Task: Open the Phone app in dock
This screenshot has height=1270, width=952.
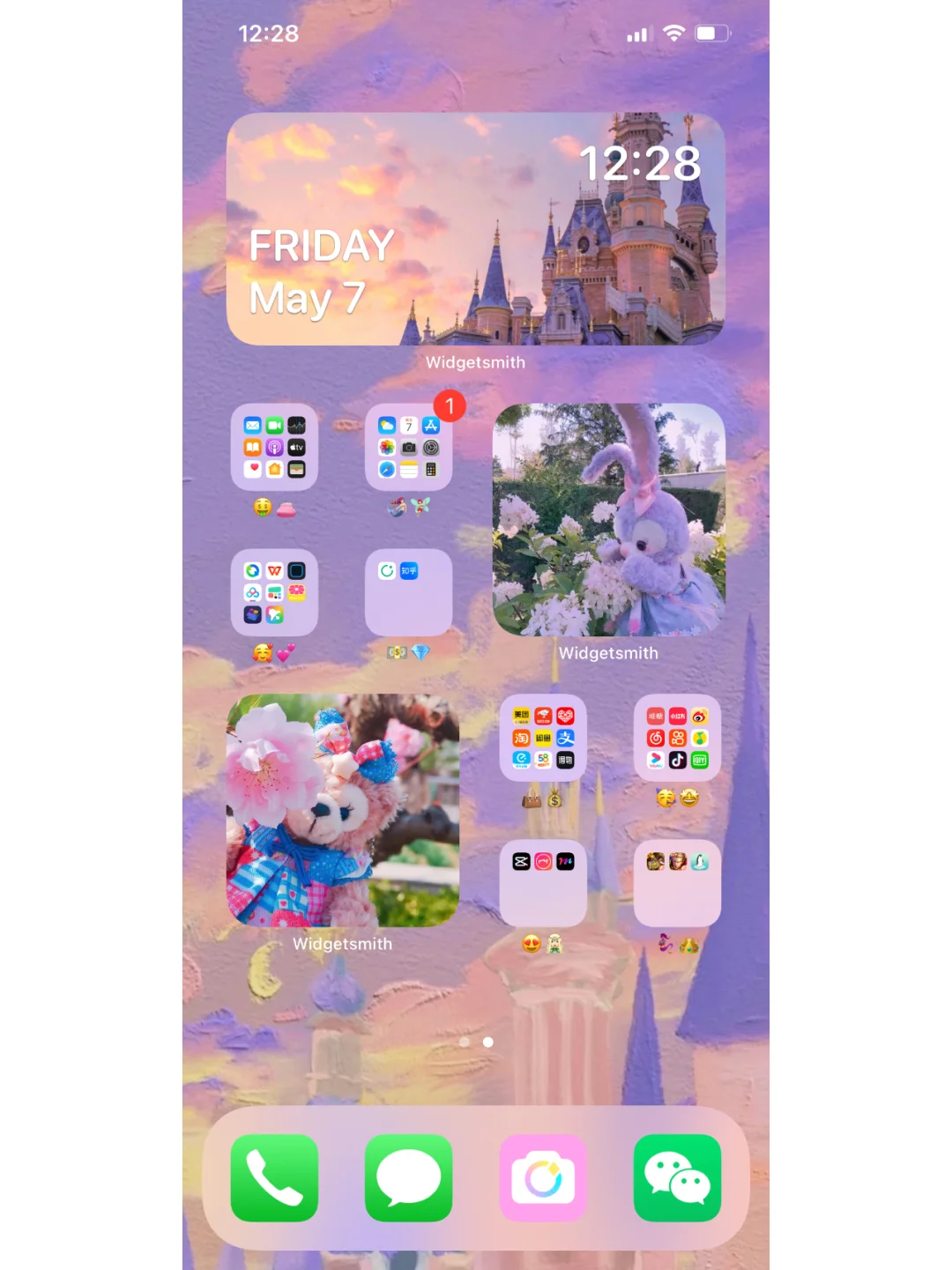Action: pyautogui.click(x=274, y=1177)
